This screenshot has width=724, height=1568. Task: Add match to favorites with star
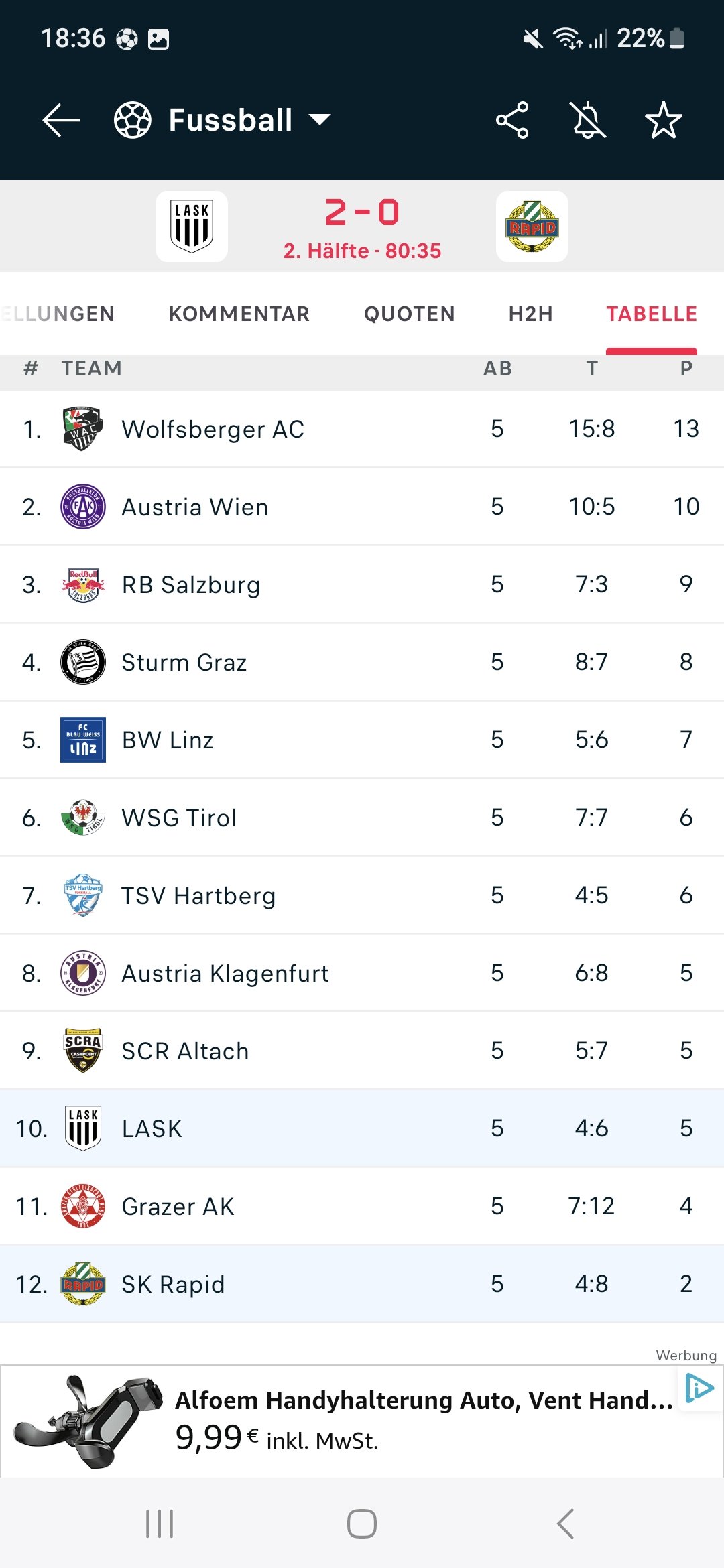(664, 121)
